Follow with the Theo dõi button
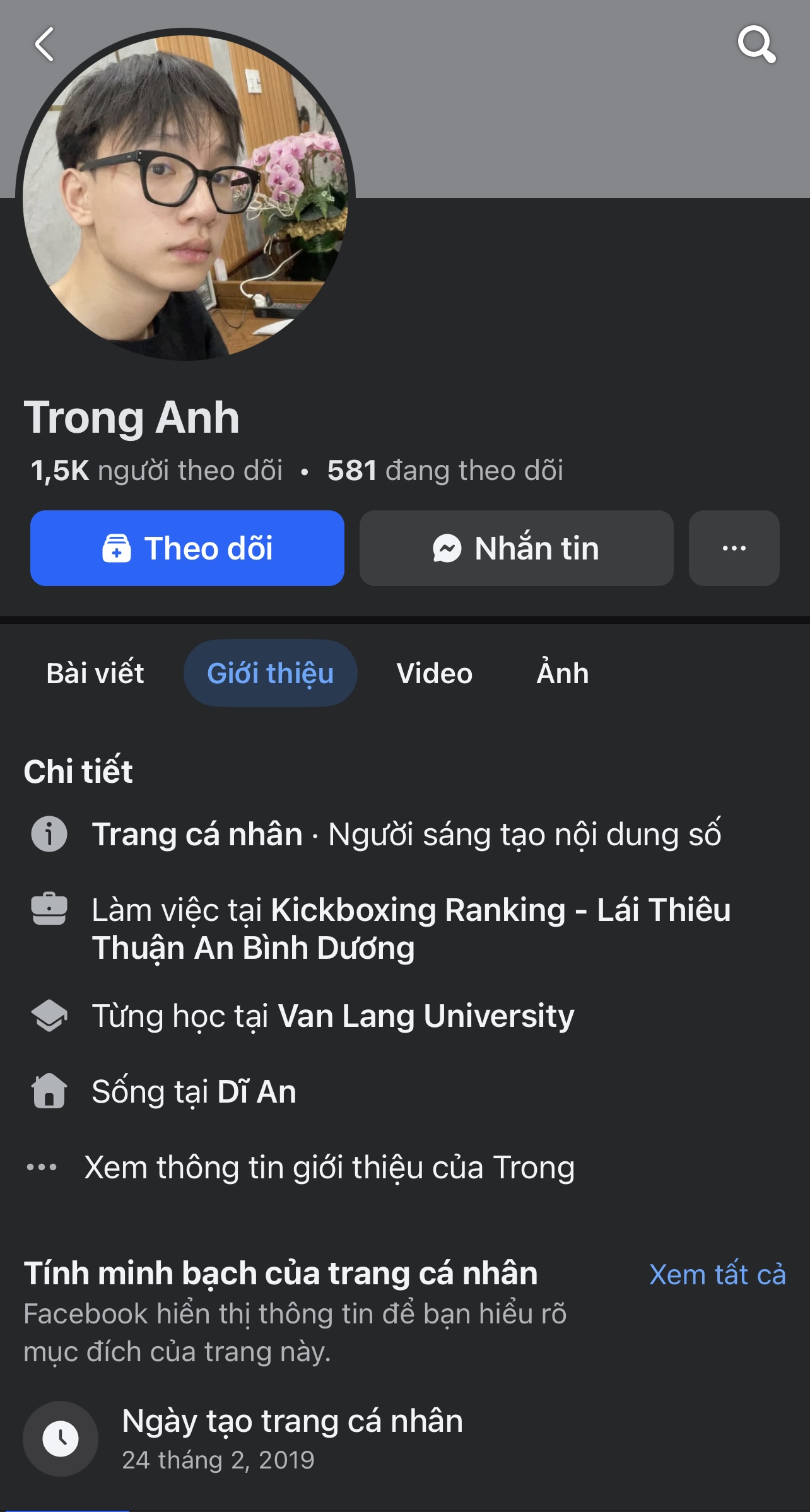810x1512 pixels. point(187,548)
